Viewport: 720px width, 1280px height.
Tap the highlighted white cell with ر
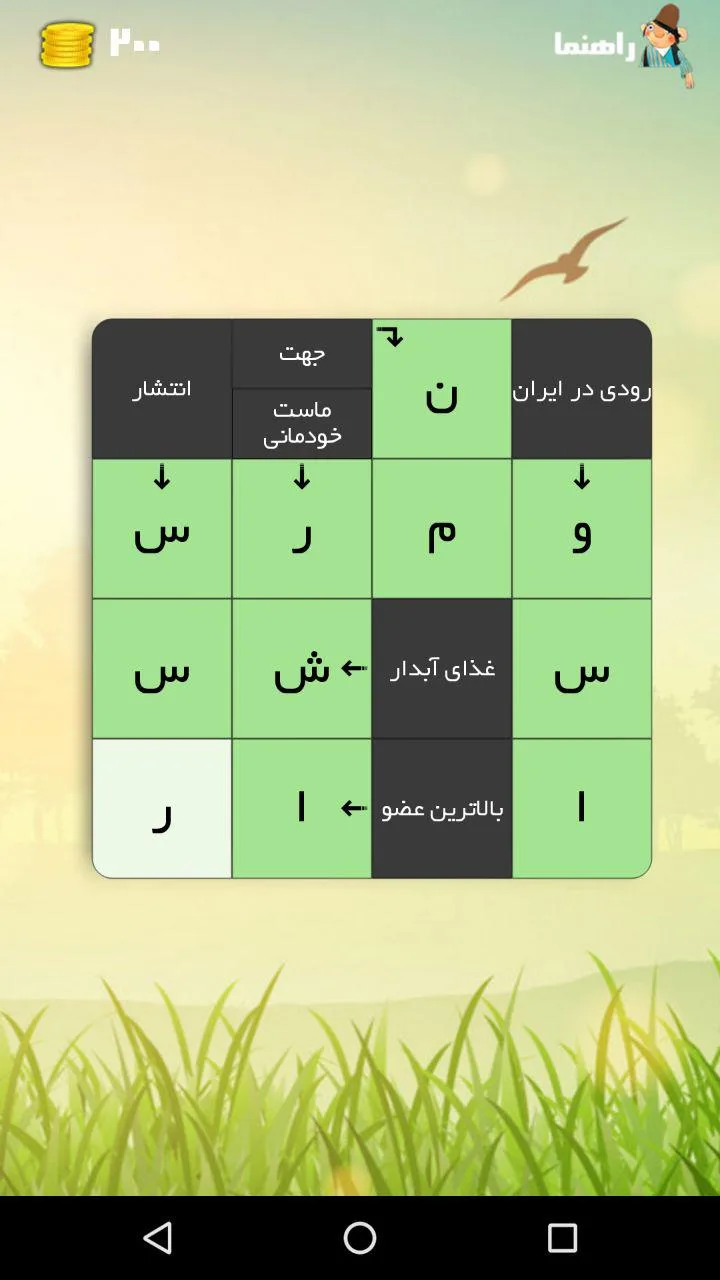(162, 809)
